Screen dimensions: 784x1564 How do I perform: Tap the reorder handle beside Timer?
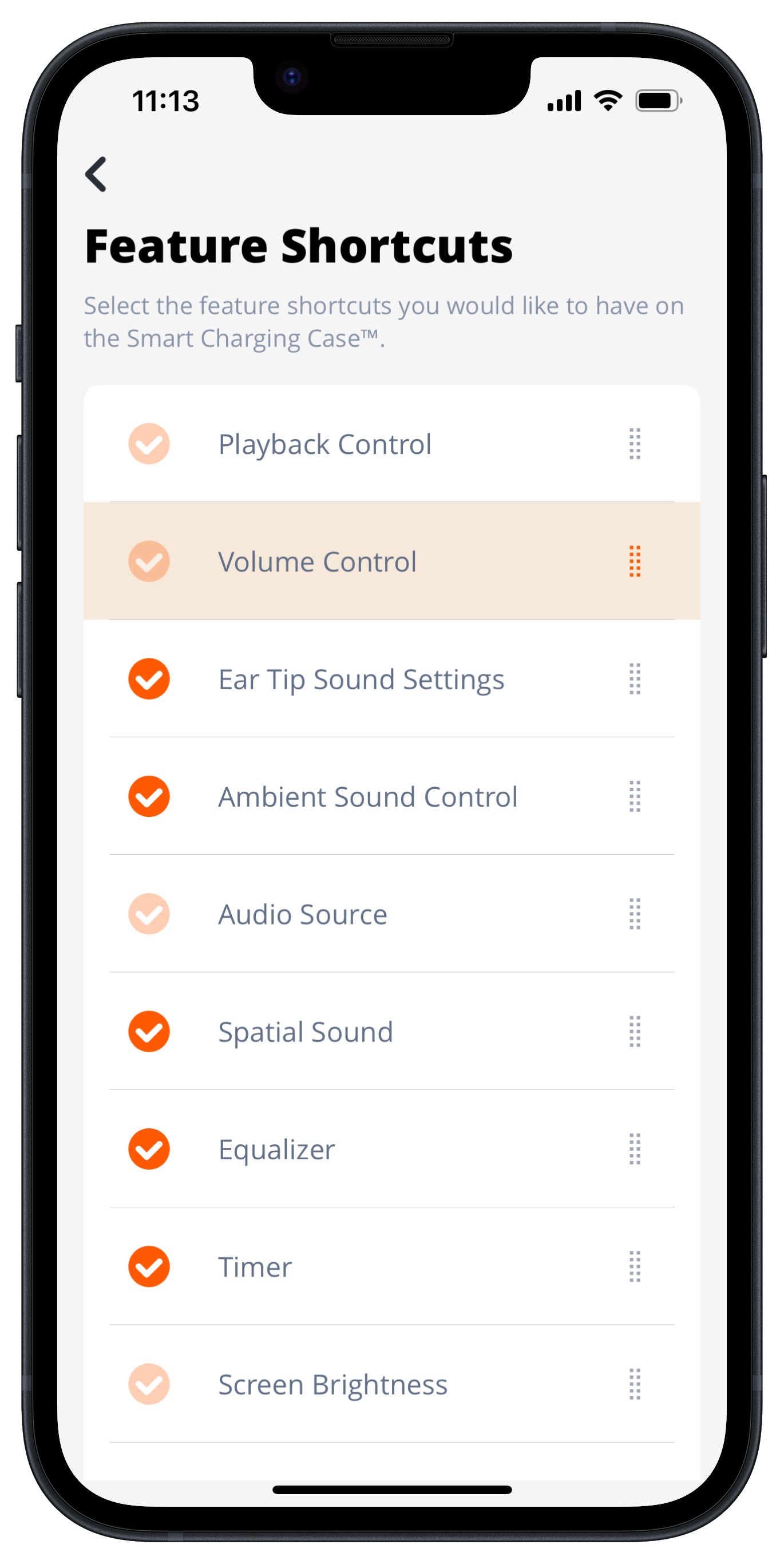coord(635,1266)
